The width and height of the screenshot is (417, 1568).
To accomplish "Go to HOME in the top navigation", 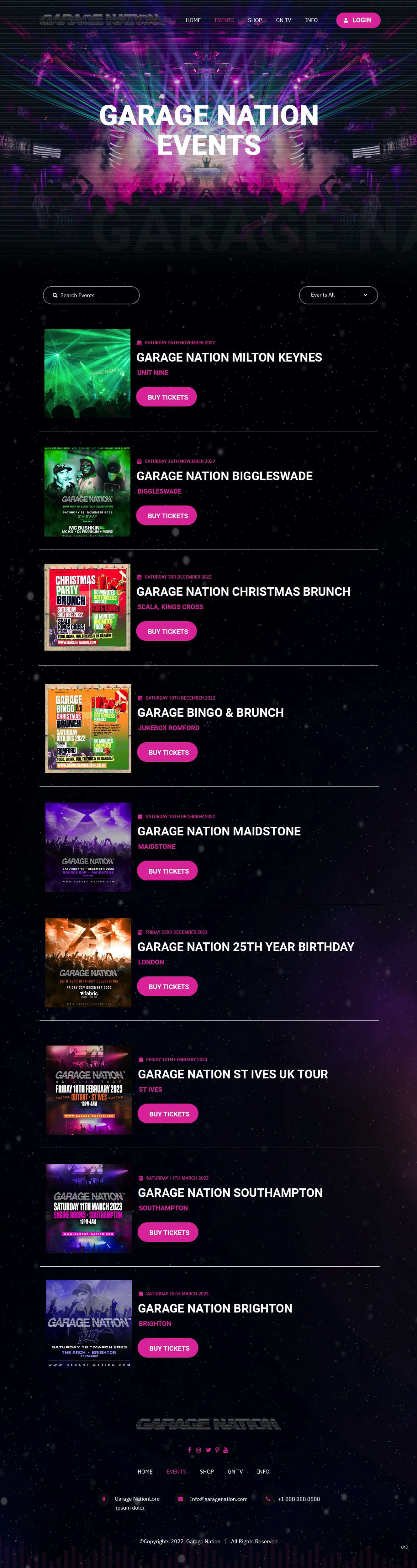I will coord(193,20).
